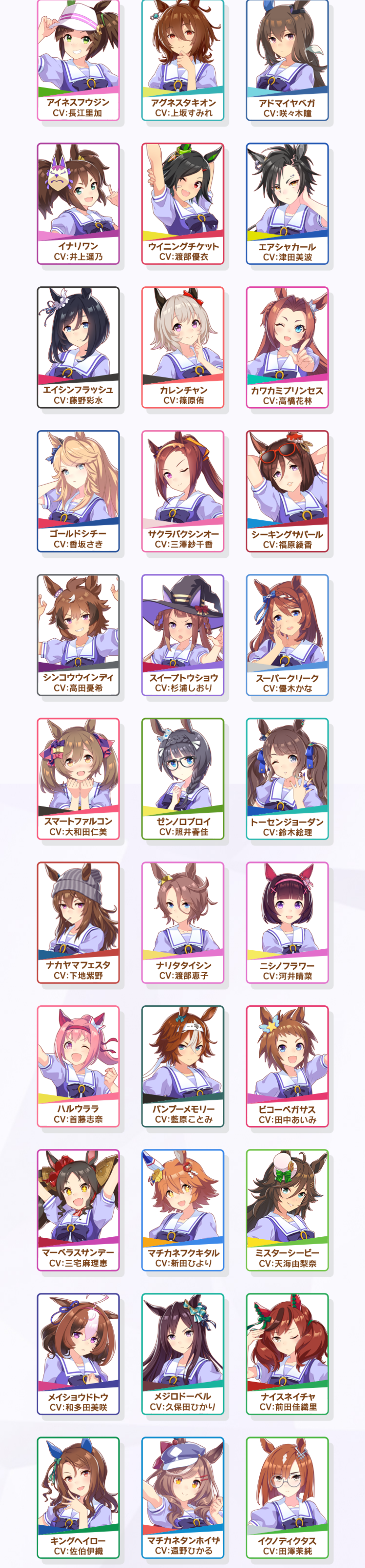Open ナカヤマフェスタ card
The height and width of the screenshot is (1568, 365).
[x=78, y=922]
